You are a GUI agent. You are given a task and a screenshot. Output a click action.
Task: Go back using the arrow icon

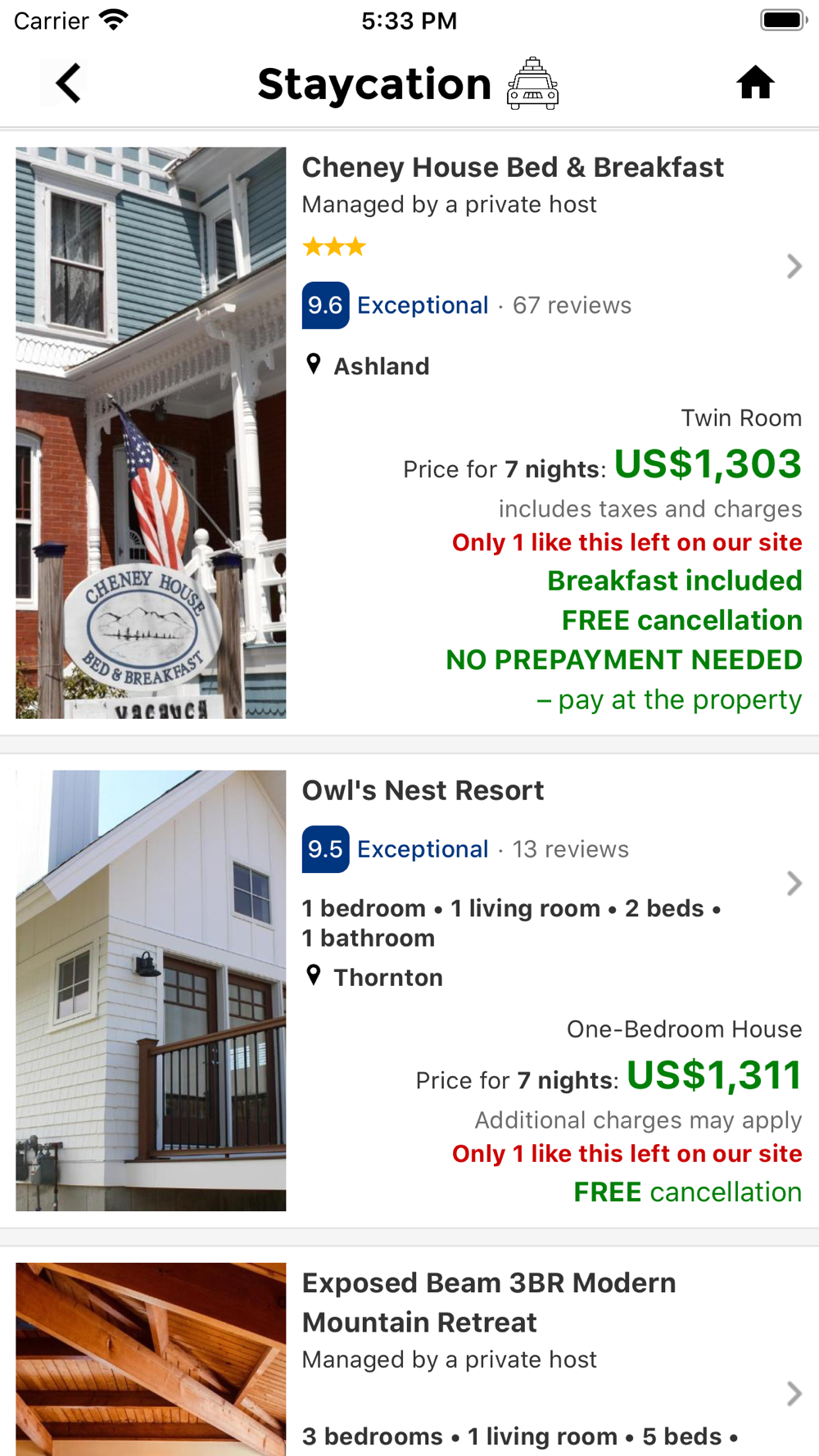pyautogui.click(x=68, y=84)
